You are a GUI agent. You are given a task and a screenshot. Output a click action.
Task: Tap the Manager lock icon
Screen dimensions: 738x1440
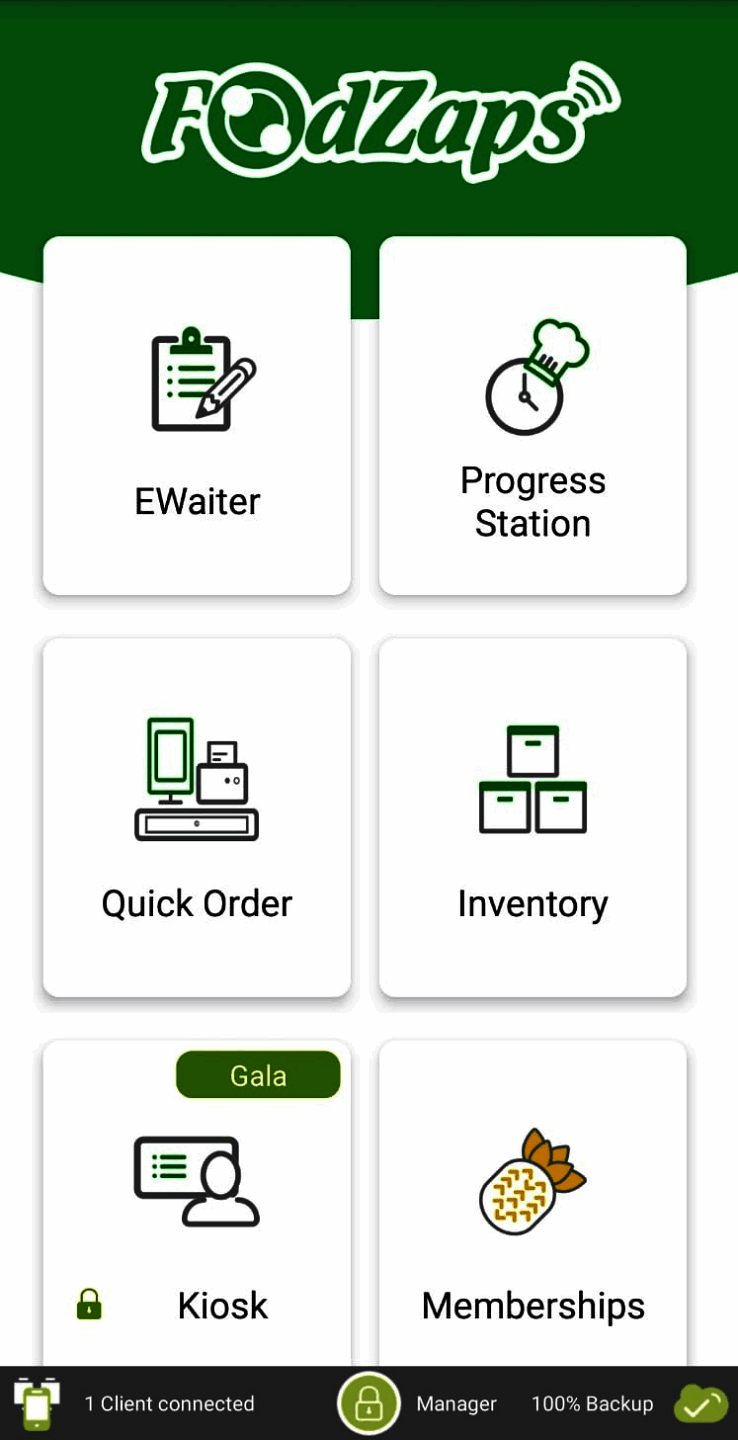368,1403
